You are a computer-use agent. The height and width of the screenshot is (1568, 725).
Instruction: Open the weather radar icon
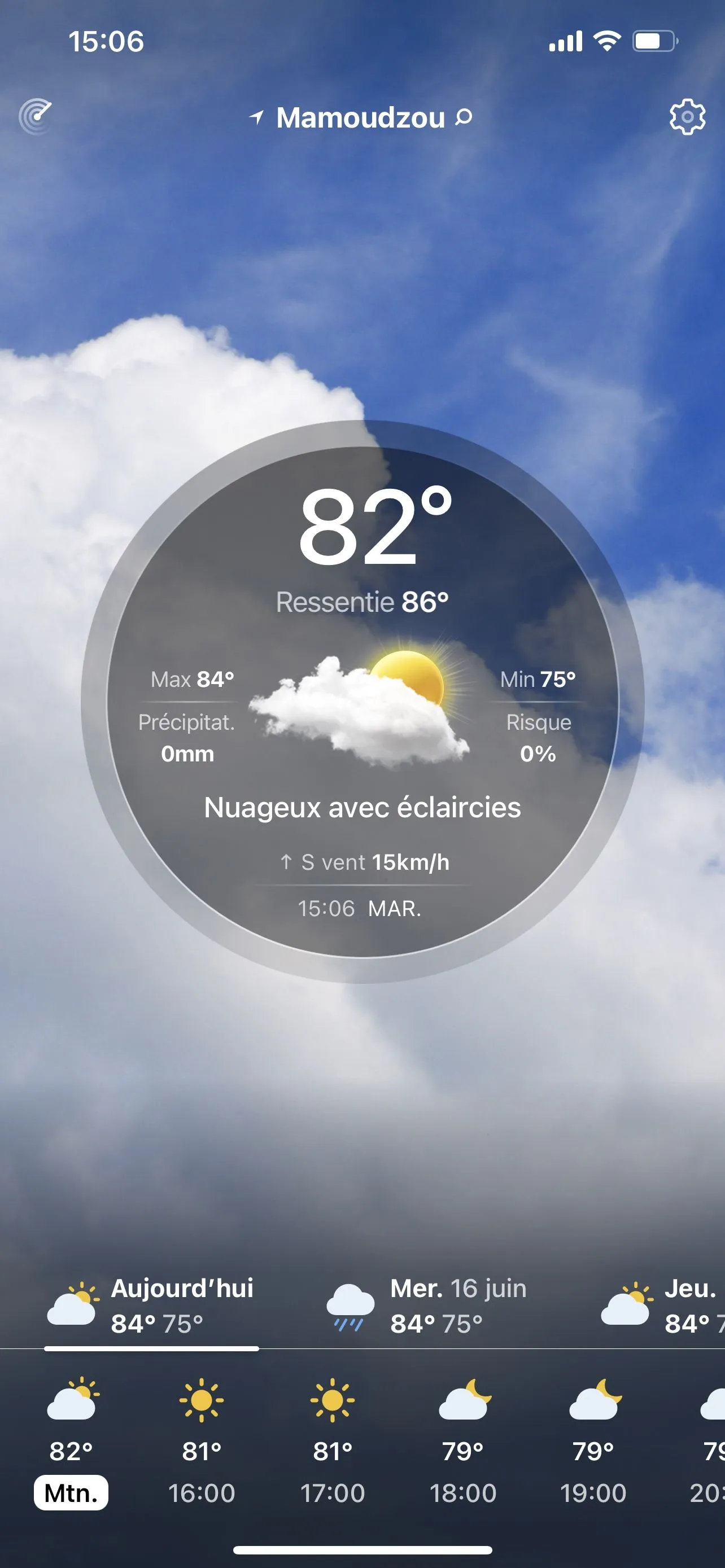pos(36,116)
